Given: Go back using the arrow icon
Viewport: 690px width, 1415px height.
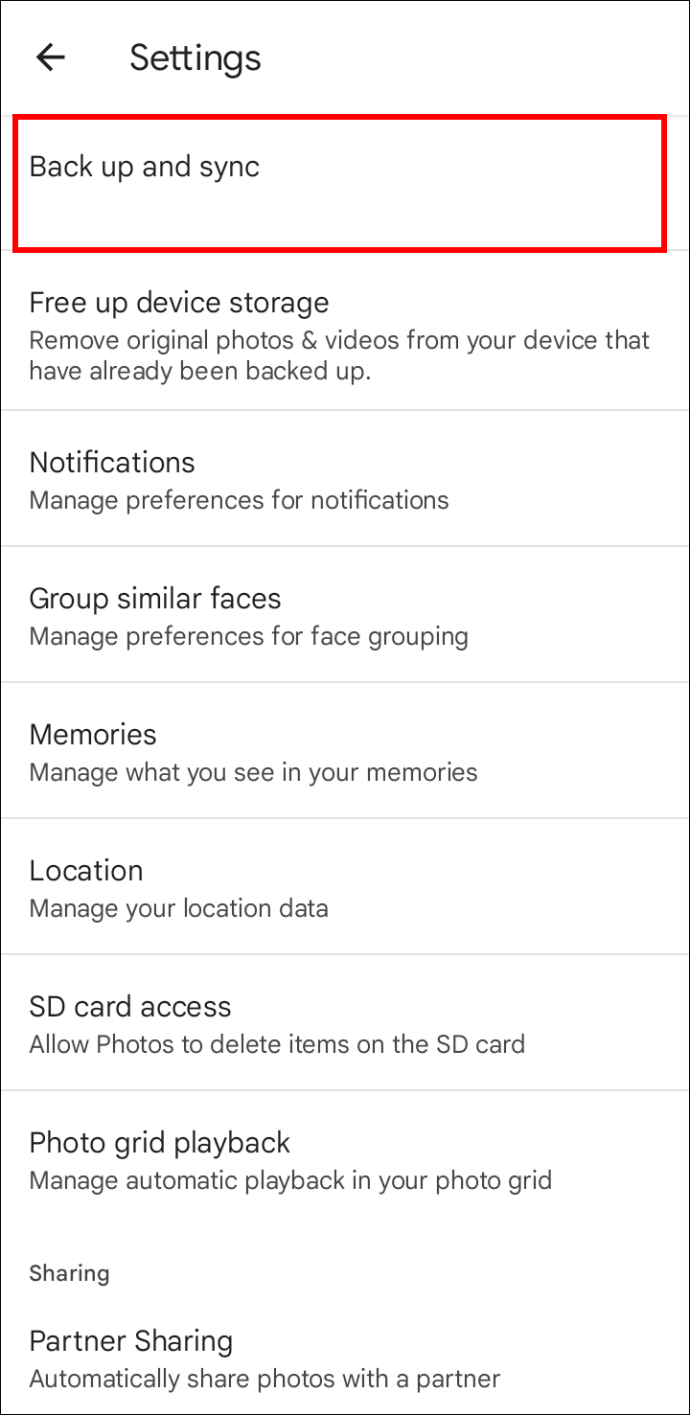Looking at the screenshot, I should pos(50,58).
